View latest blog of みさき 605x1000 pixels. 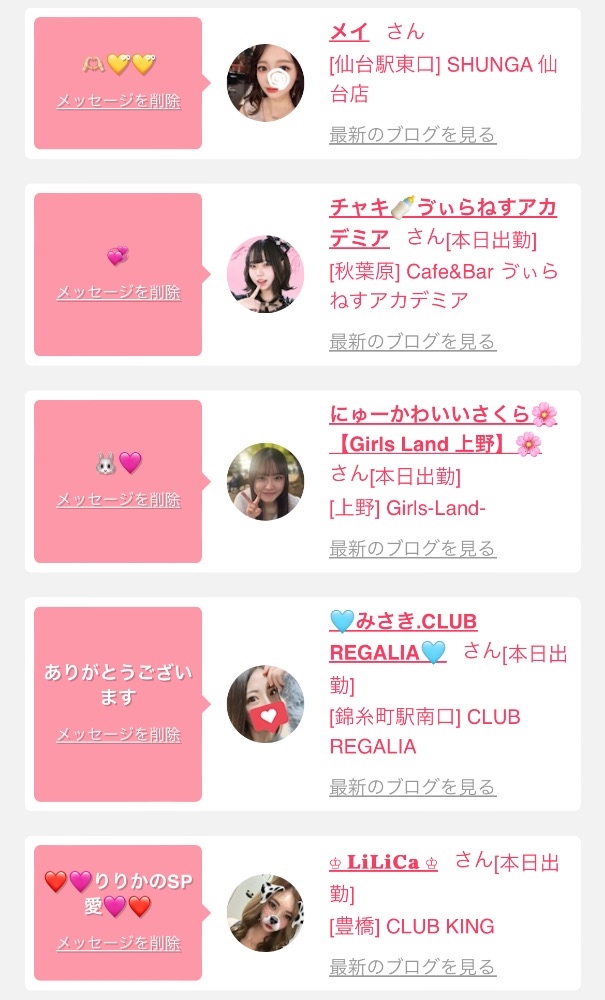[412, 788]
